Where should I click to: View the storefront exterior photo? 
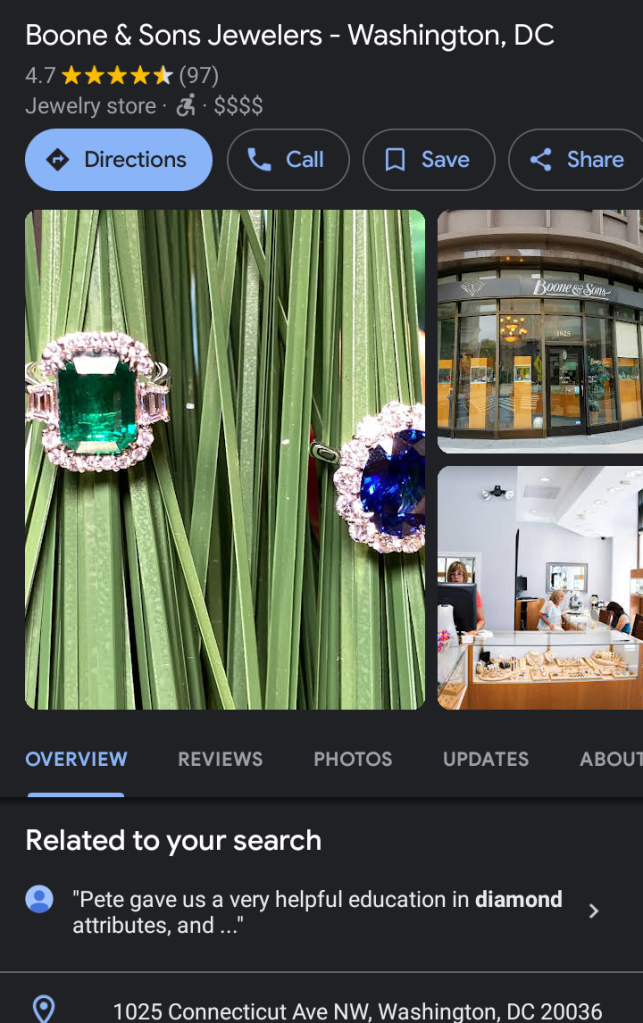pos(540,331)
